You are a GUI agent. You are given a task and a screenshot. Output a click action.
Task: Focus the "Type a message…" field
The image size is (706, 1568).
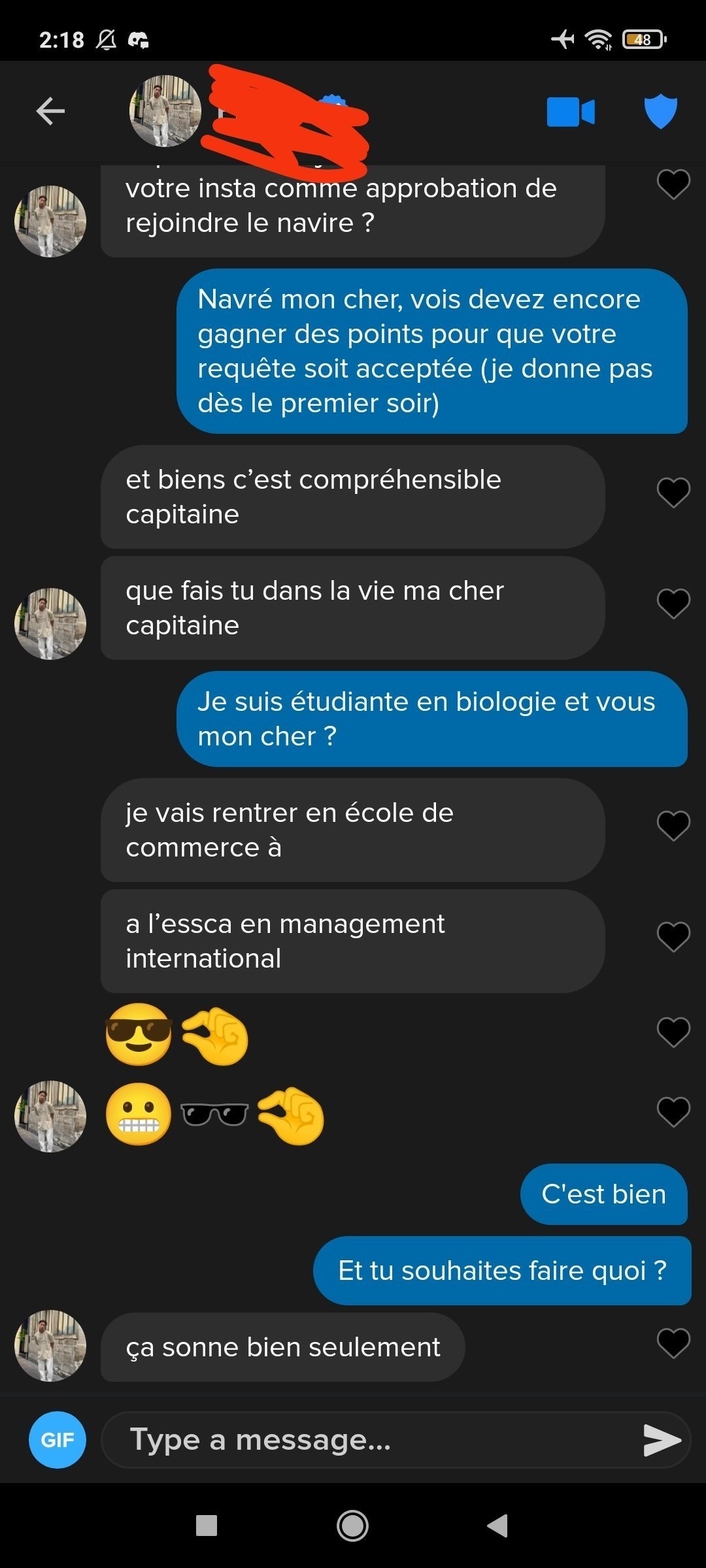click(x=366, y=1440)
